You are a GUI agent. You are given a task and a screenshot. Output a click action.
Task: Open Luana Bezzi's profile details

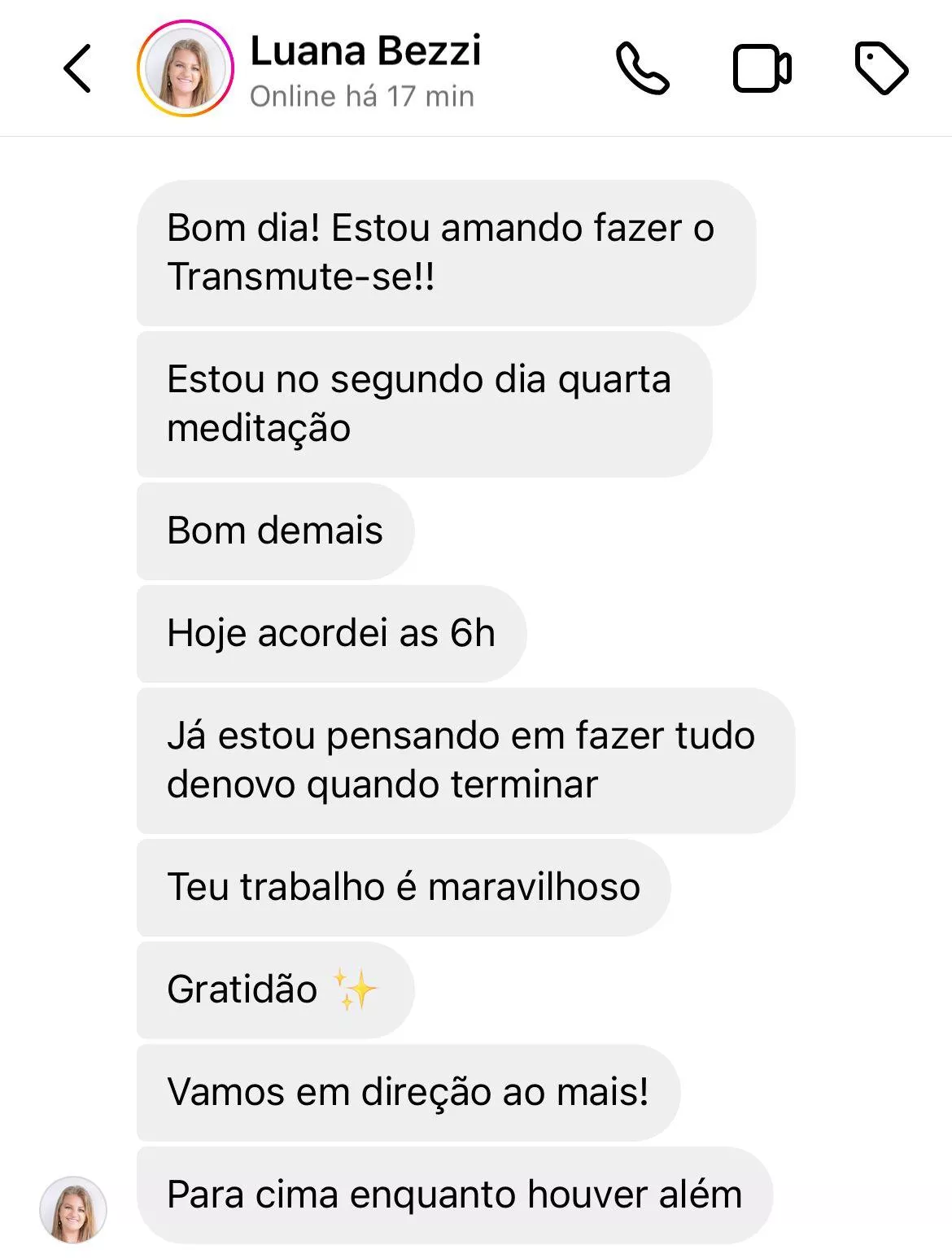pyautogui.click(x=365, y=70)
